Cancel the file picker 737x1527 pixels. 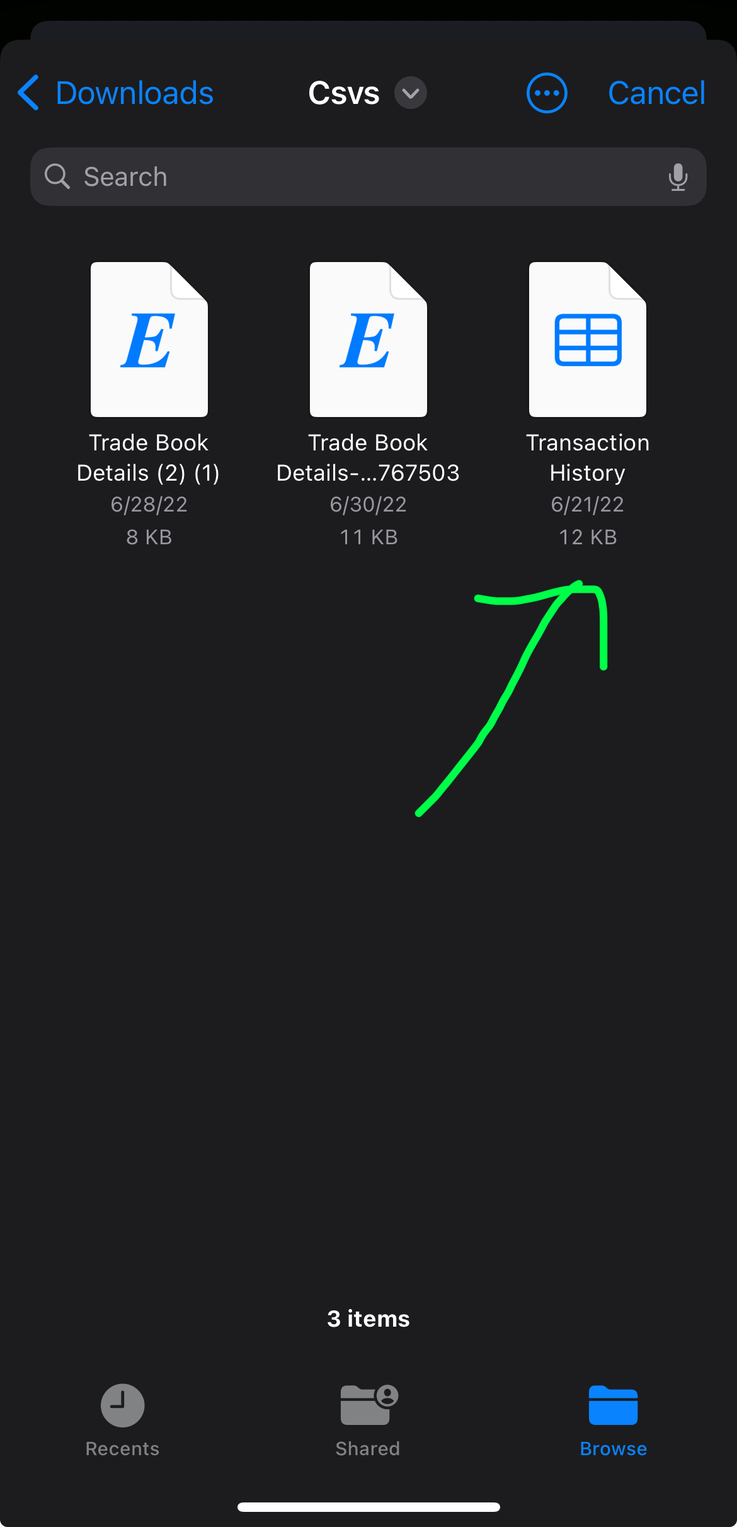pyautogui.click(x=656, y=93)
